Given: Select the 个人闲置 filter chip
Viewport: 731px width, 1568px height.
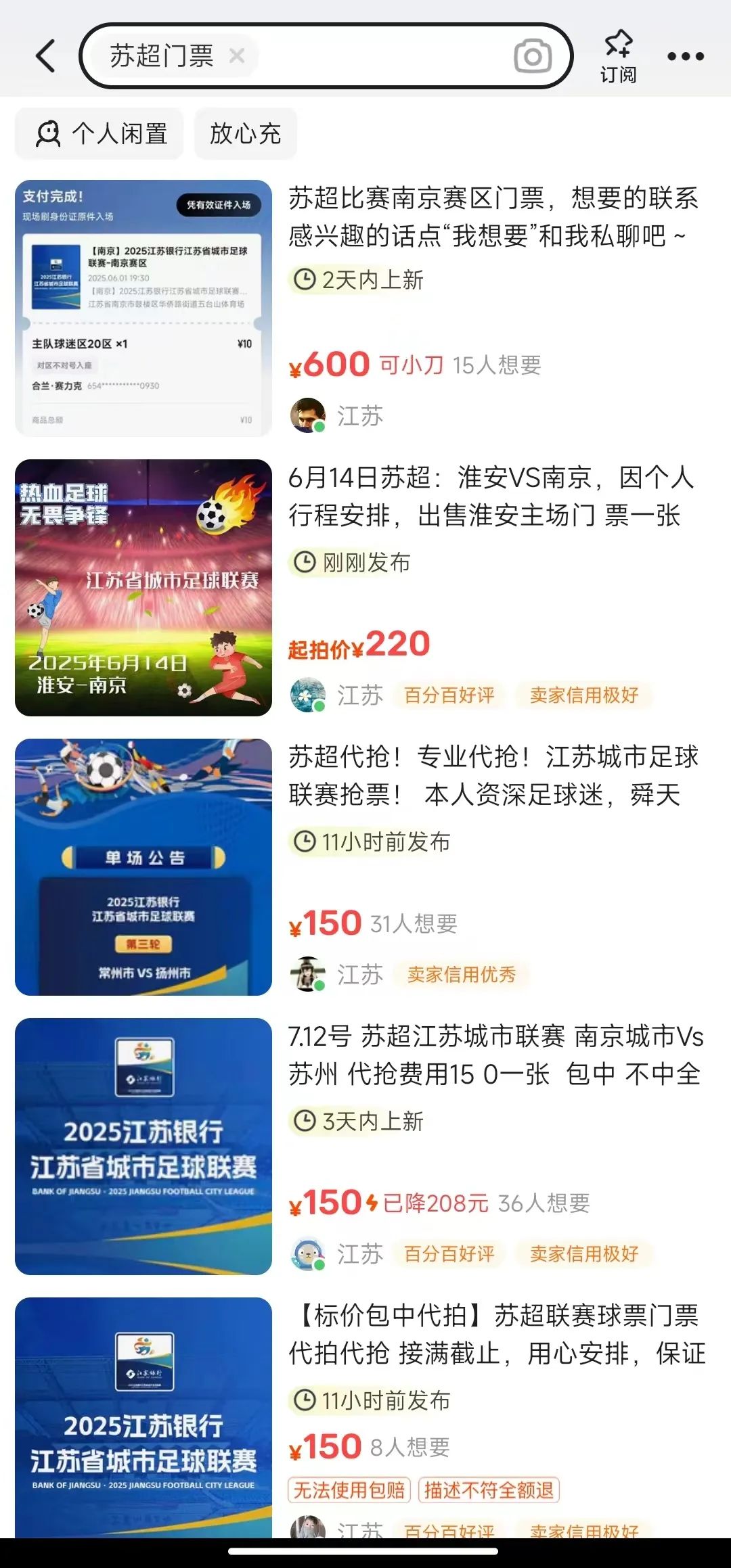Looking at the screenshot, I should click(x=100, y=134).
